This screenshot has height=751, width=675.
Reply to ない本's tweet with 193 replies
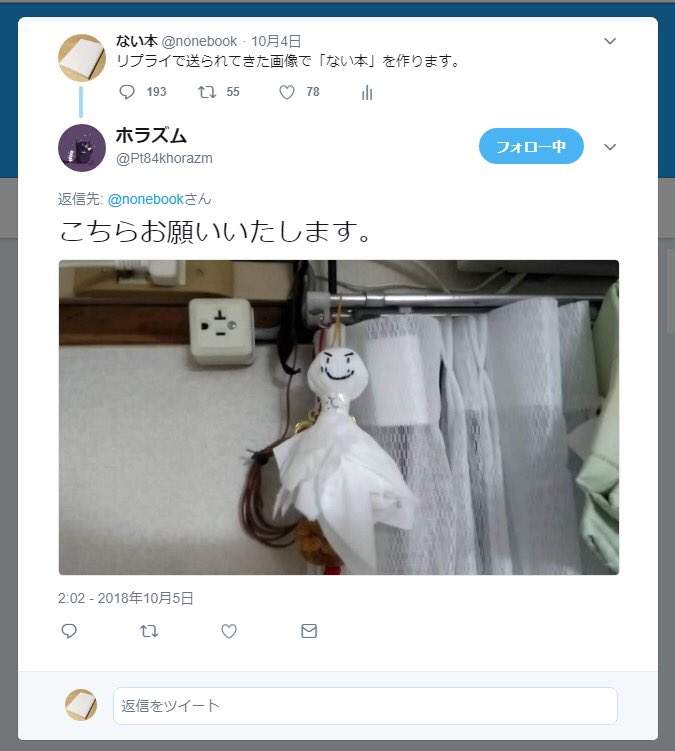(x=127, y=92)
